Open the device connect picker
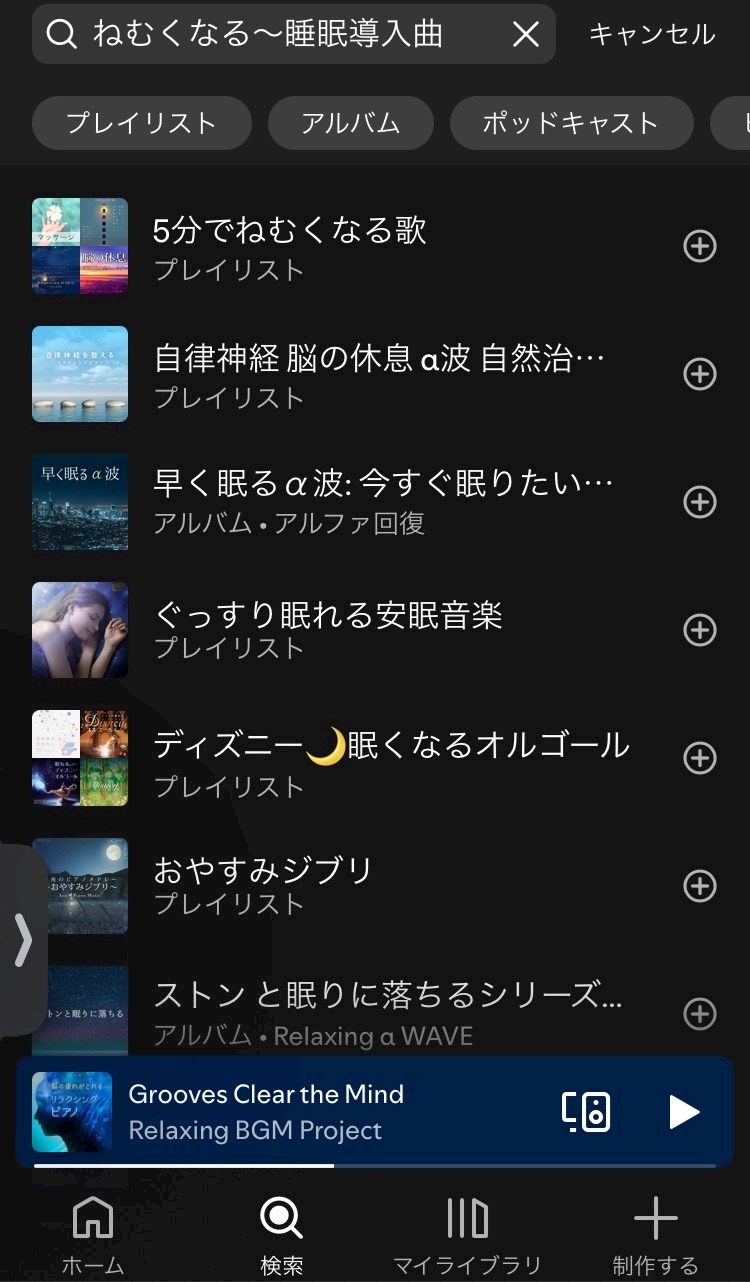Screen dimensions: 750x1282 pyautogui.click(x=586, y=1111)
